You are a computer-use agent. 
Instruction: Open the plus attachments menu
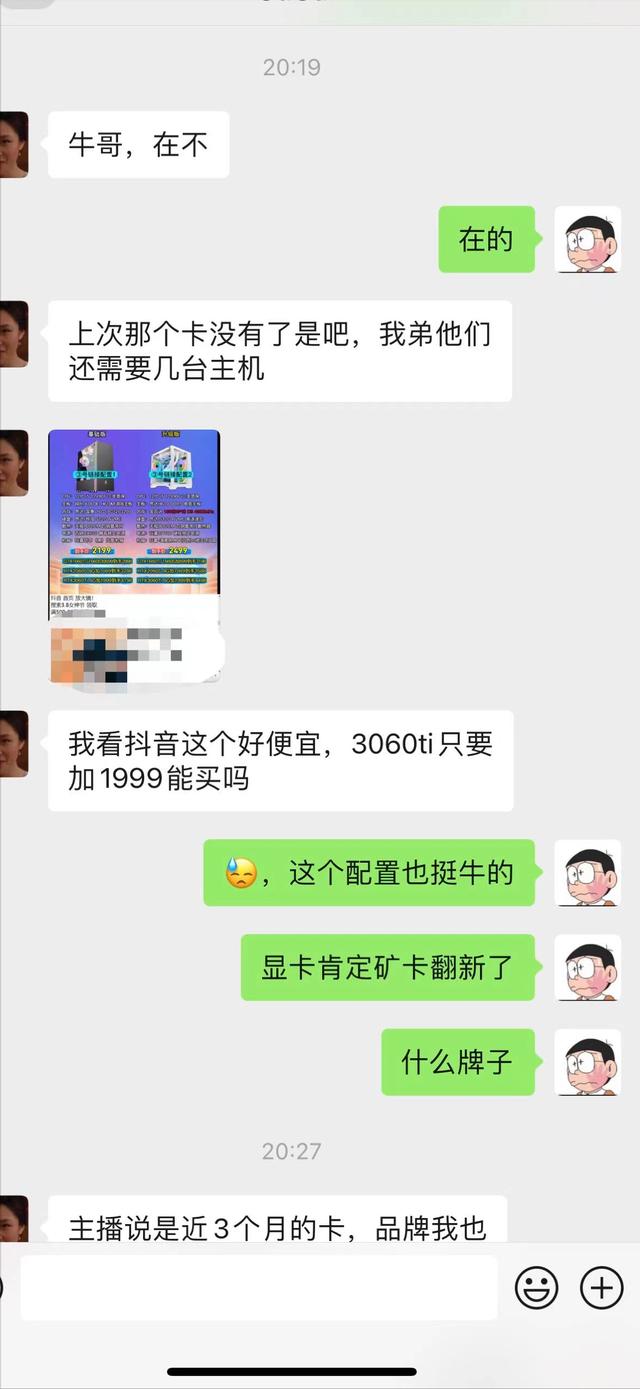tap(602, 1288)
